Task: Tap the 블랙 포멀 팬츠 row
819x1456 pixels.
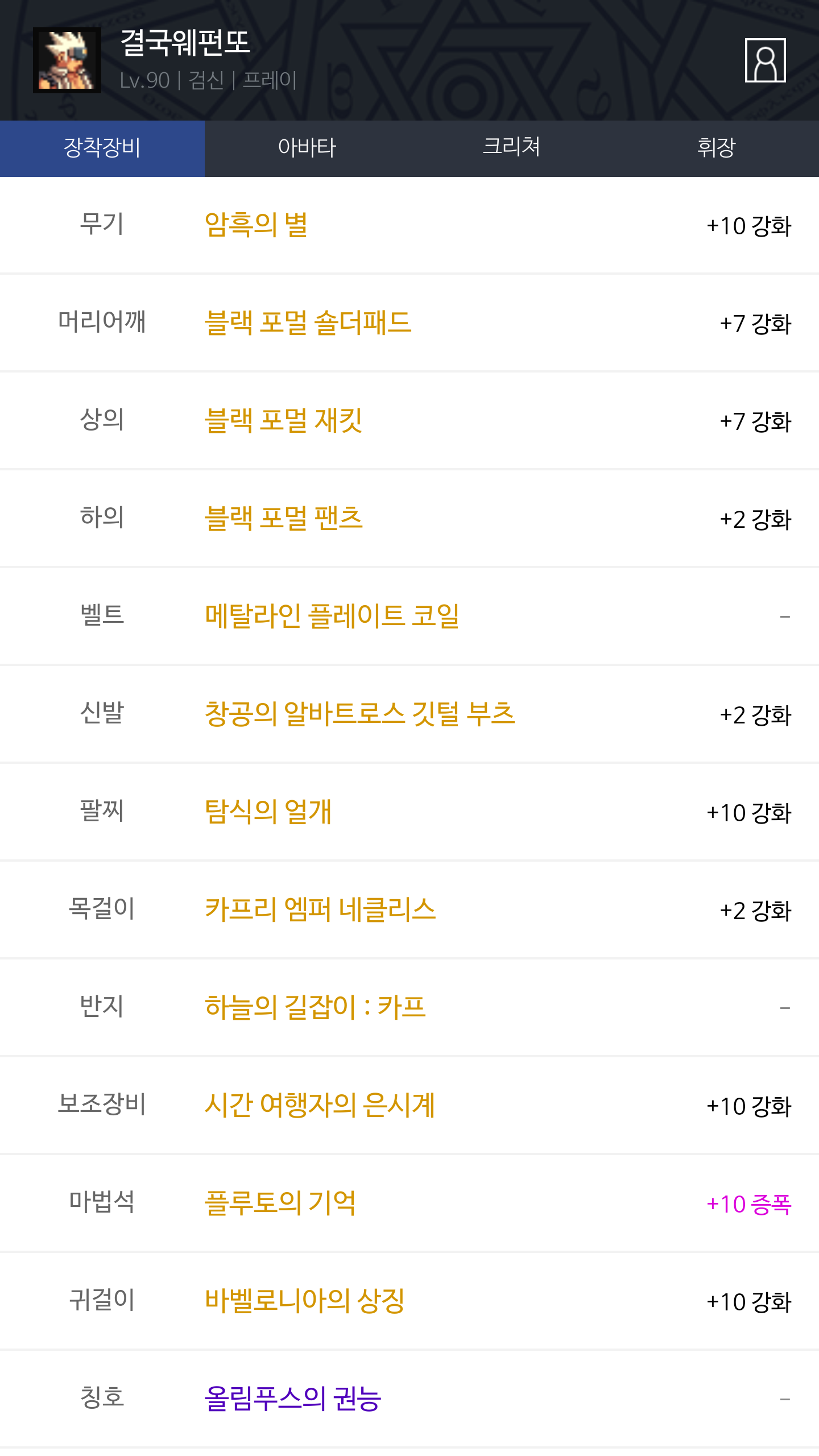Action: (283, 519)
